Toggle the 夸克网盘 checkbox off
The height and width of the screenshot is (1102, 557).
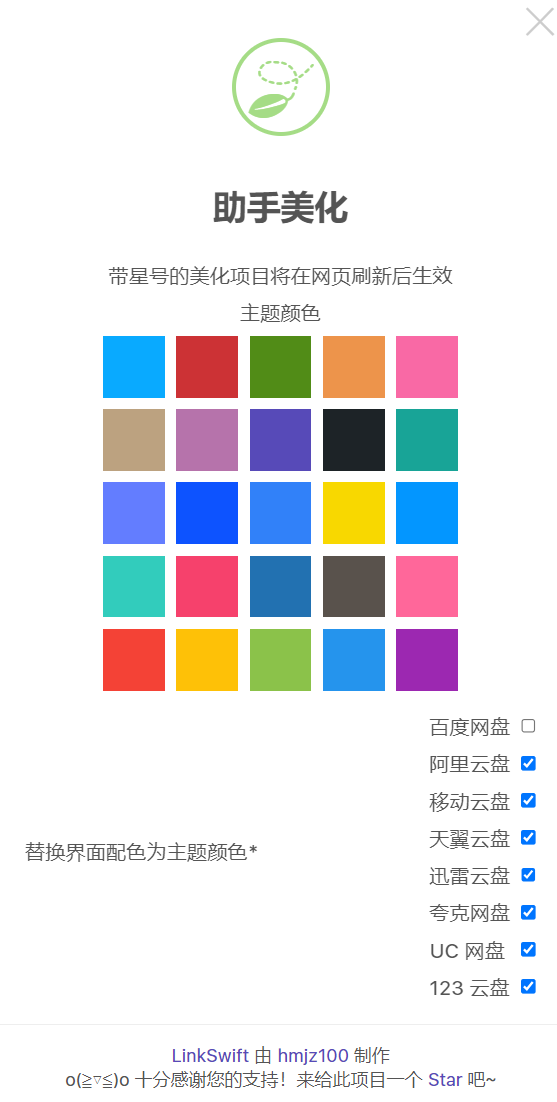pos(528,912)
